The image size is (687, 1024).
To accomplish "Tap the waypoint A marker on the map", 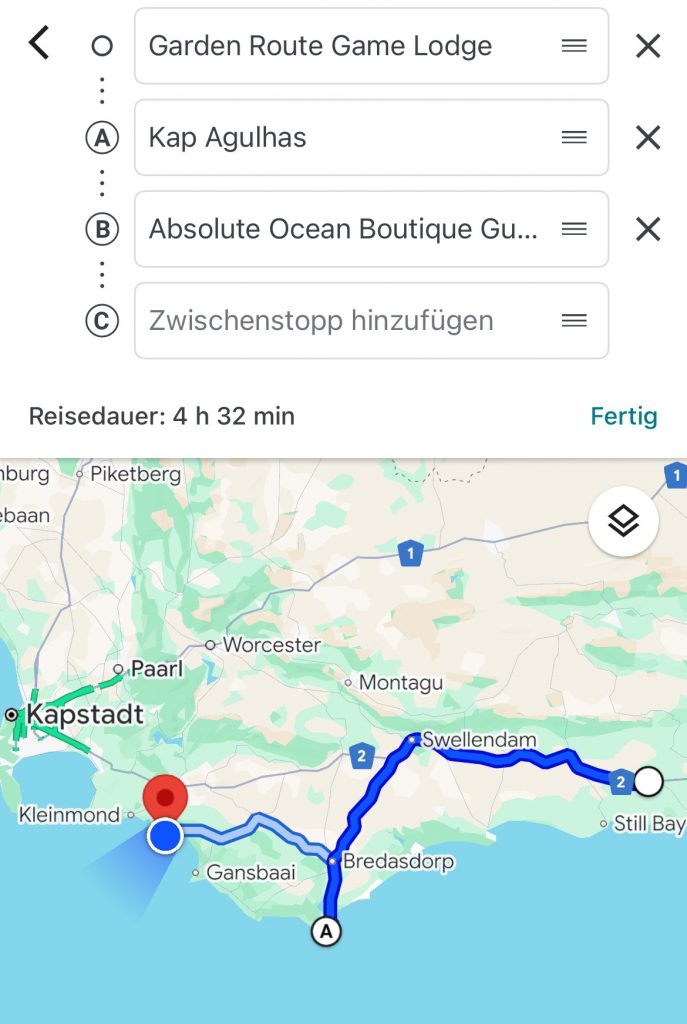I will [325, 931].
